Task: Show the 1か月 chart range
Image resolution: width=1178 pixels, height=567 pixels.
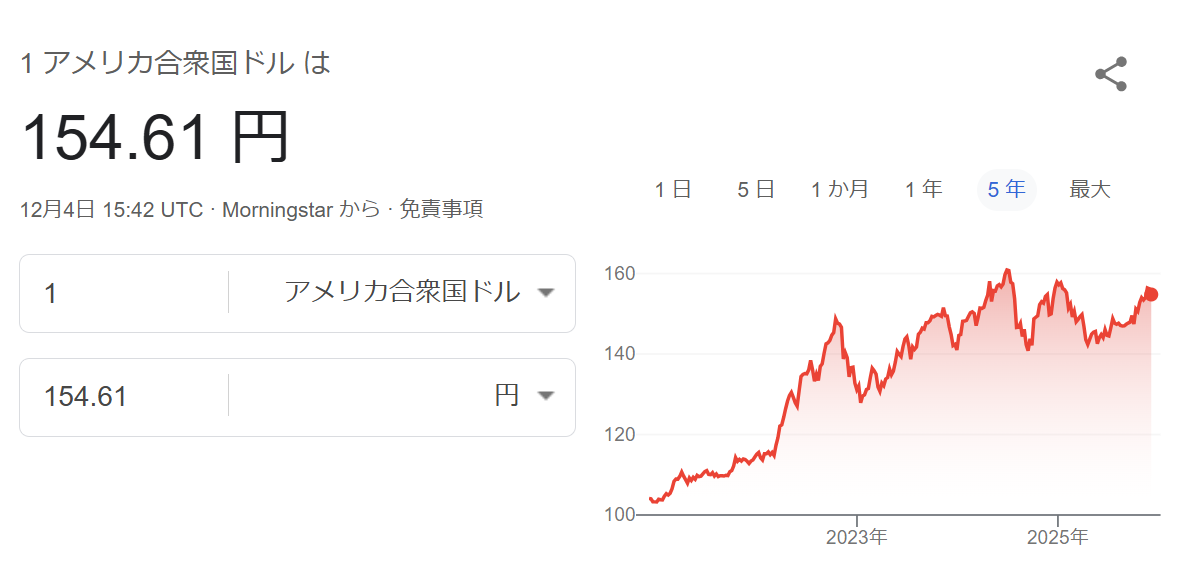Action: pyautogui.click(x=839, y=190)
